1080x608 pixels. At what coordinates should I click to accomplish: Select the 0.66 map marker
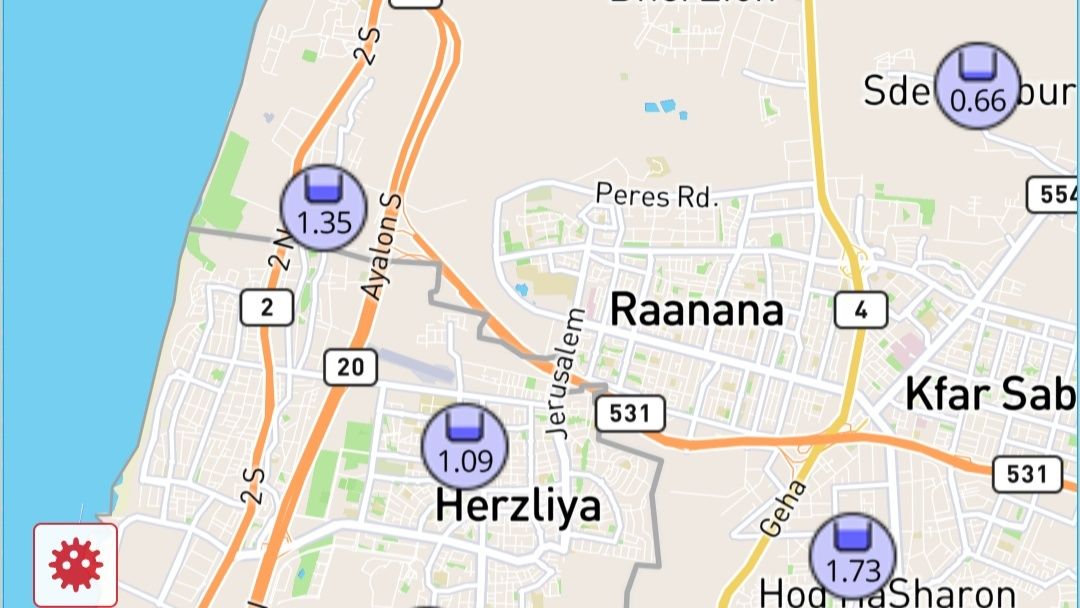click(977, 86)
